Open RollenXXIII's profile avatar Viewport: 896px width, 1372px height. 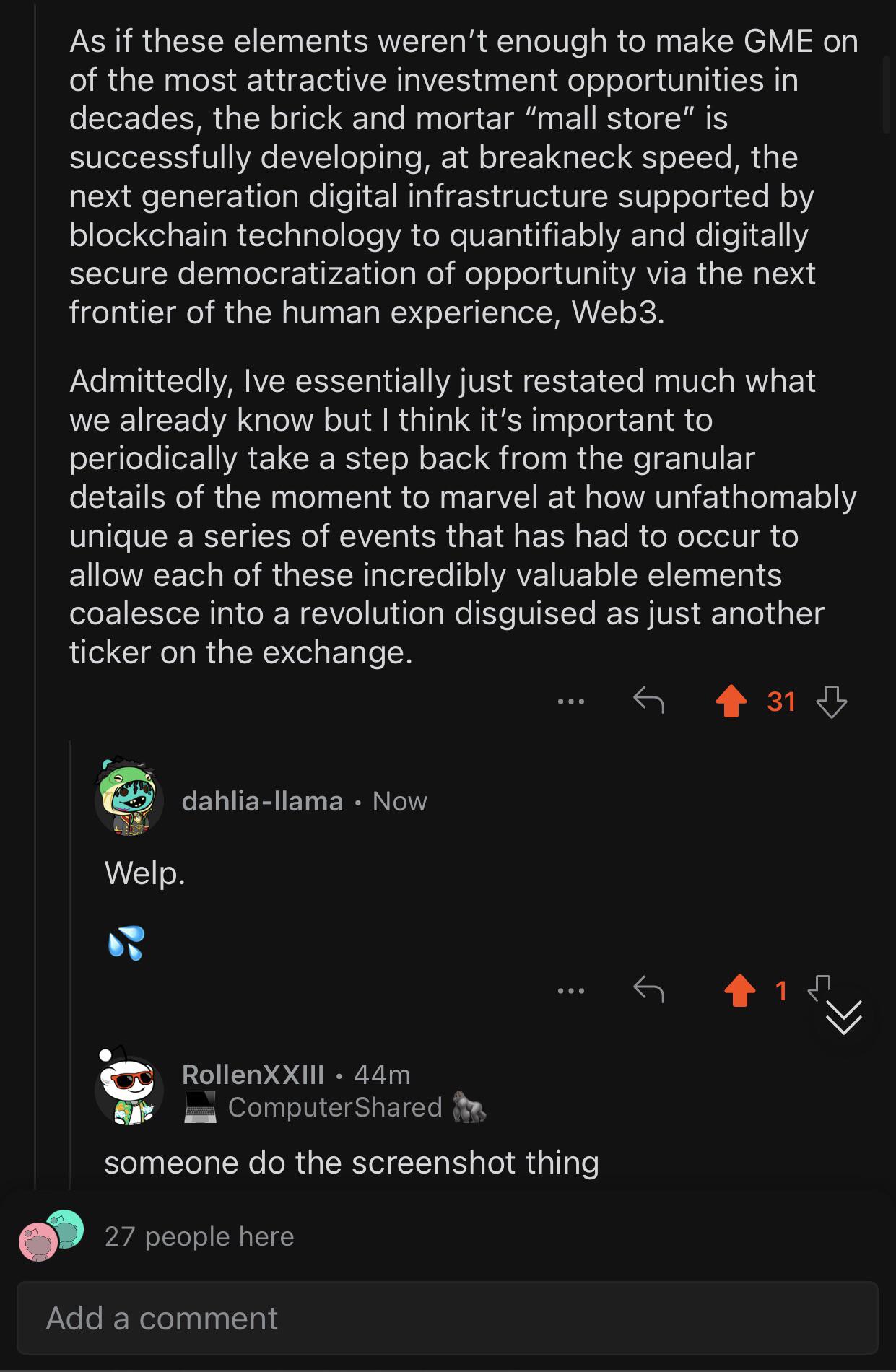point(129,1087)
